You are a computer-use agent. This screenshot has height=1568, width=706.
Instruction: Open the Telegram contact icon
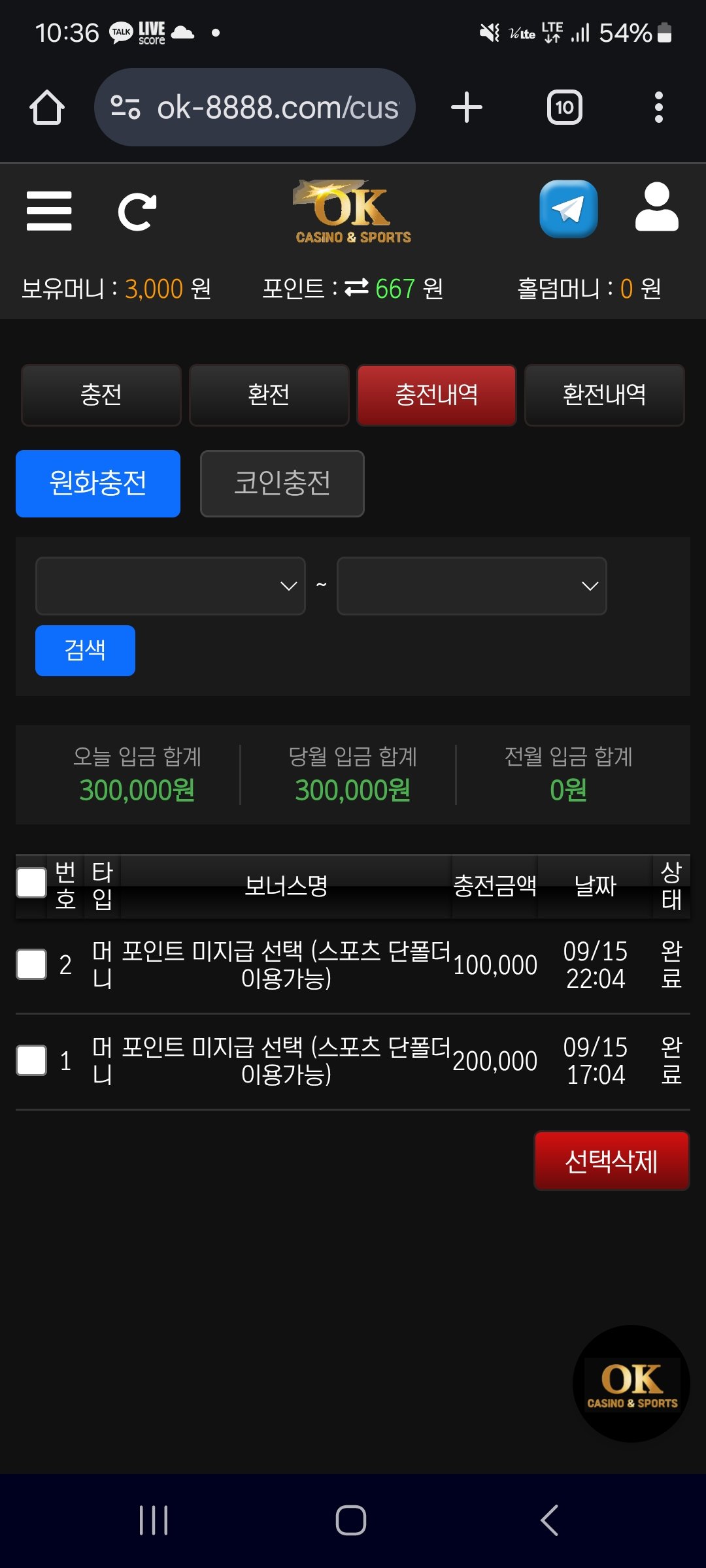[x=568, y=209]
